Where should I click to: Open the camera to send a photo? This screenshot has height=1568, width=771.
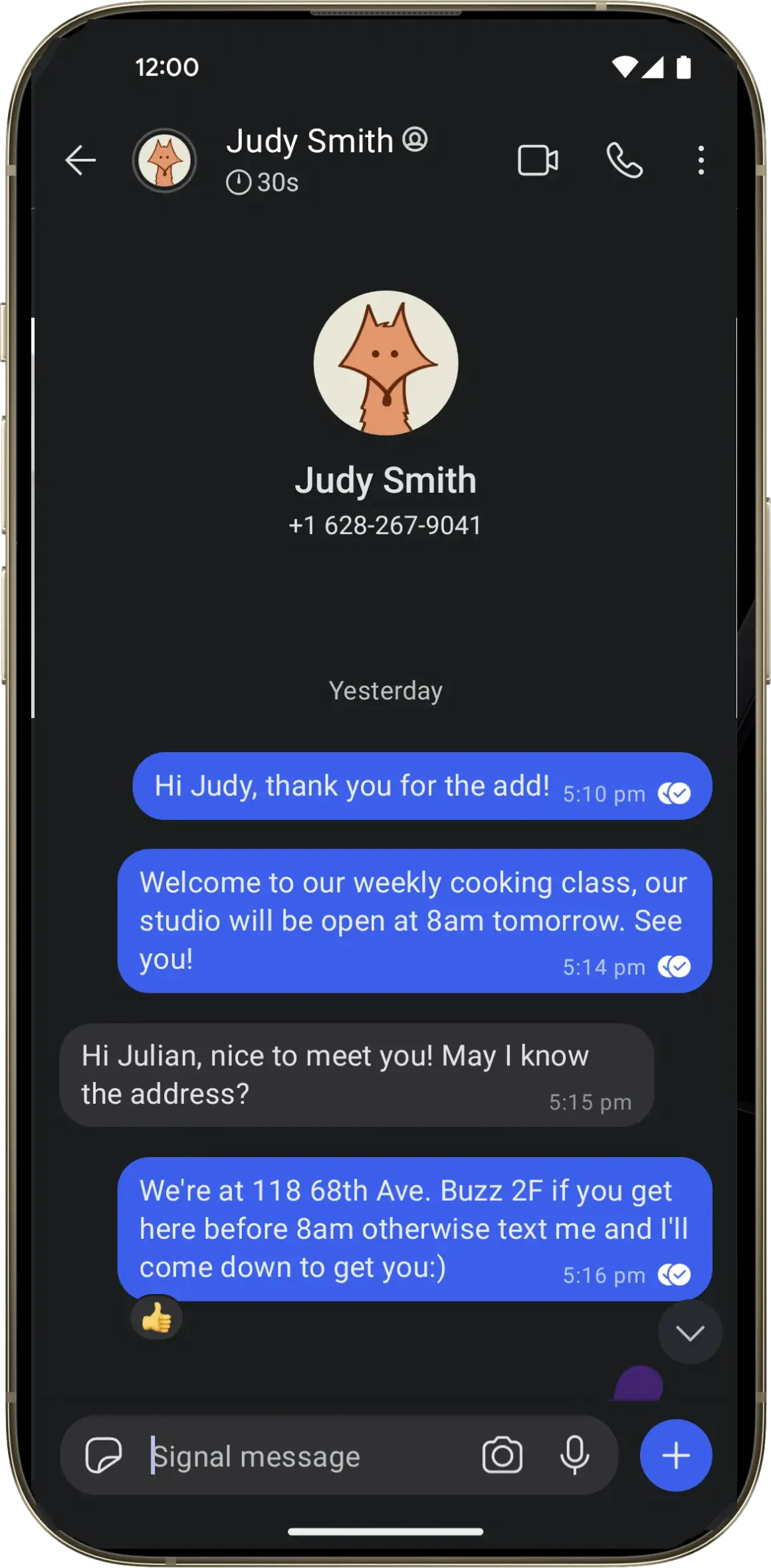tap(502, 1455)
